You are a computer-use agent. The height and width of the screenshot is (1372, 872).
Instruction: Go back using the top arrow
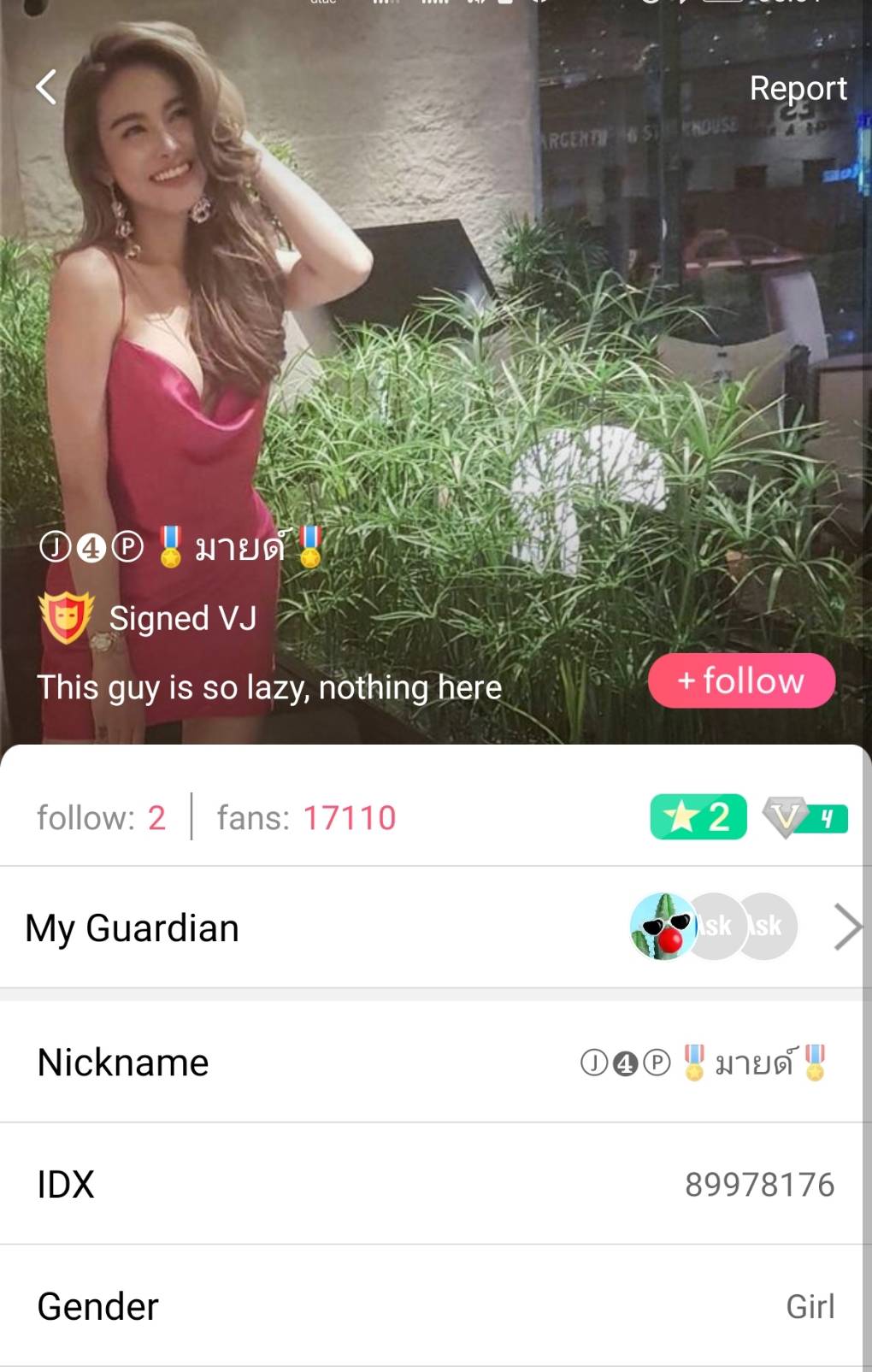[x=46, y=87]
